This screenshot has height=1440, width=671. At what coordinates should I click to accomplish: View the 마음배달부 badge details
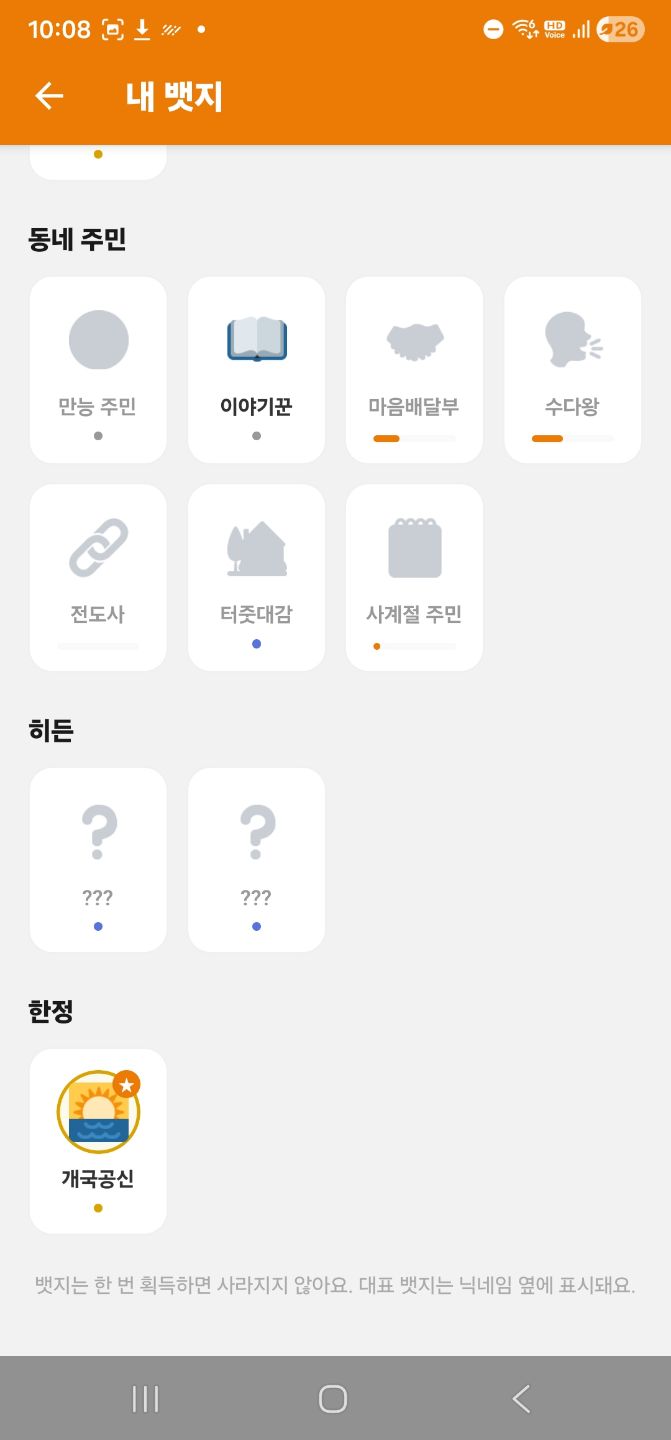click(414, 370)
